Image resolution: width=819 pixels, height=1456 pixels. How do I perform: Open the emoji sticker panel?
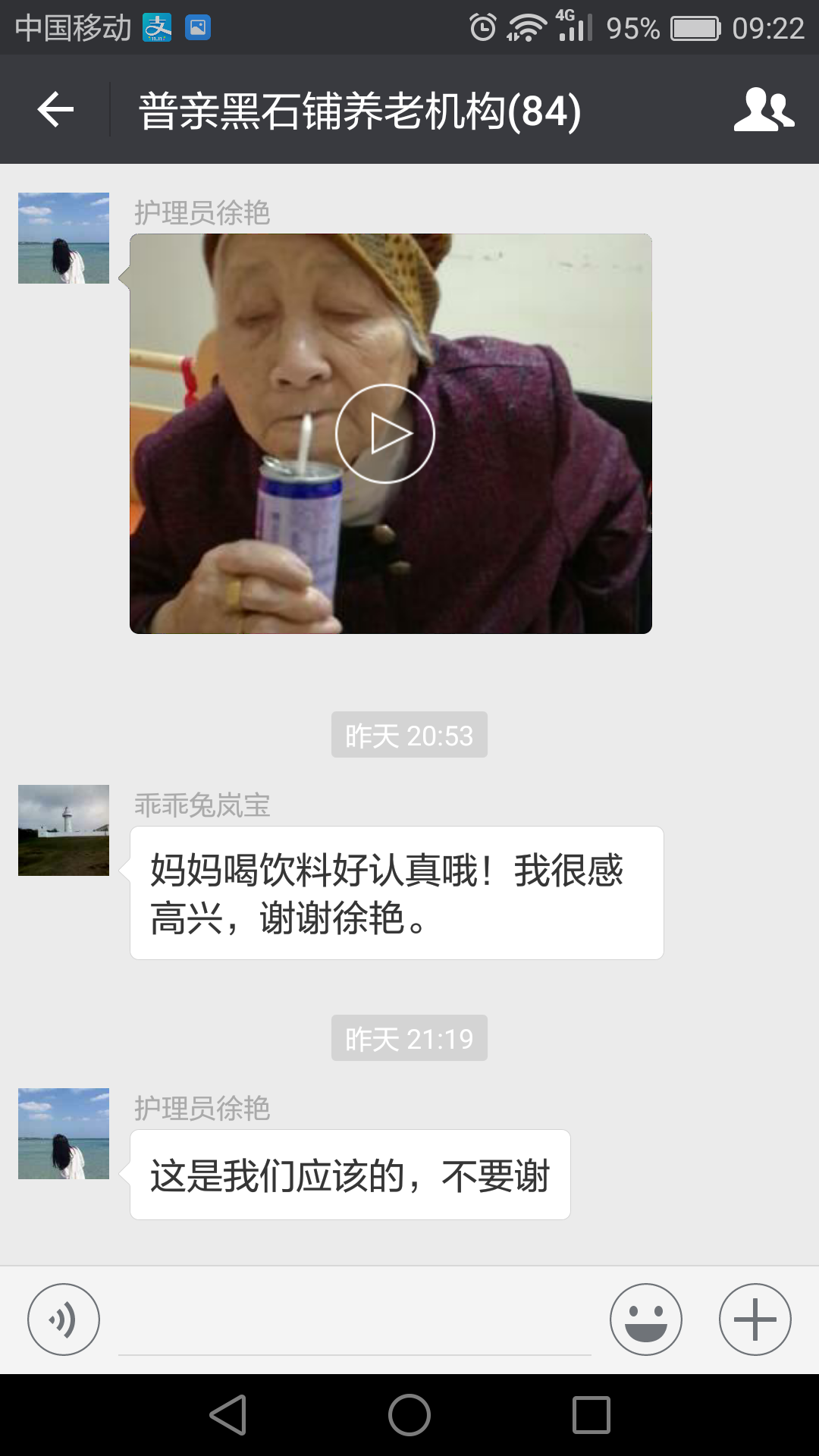[646, 1319]
